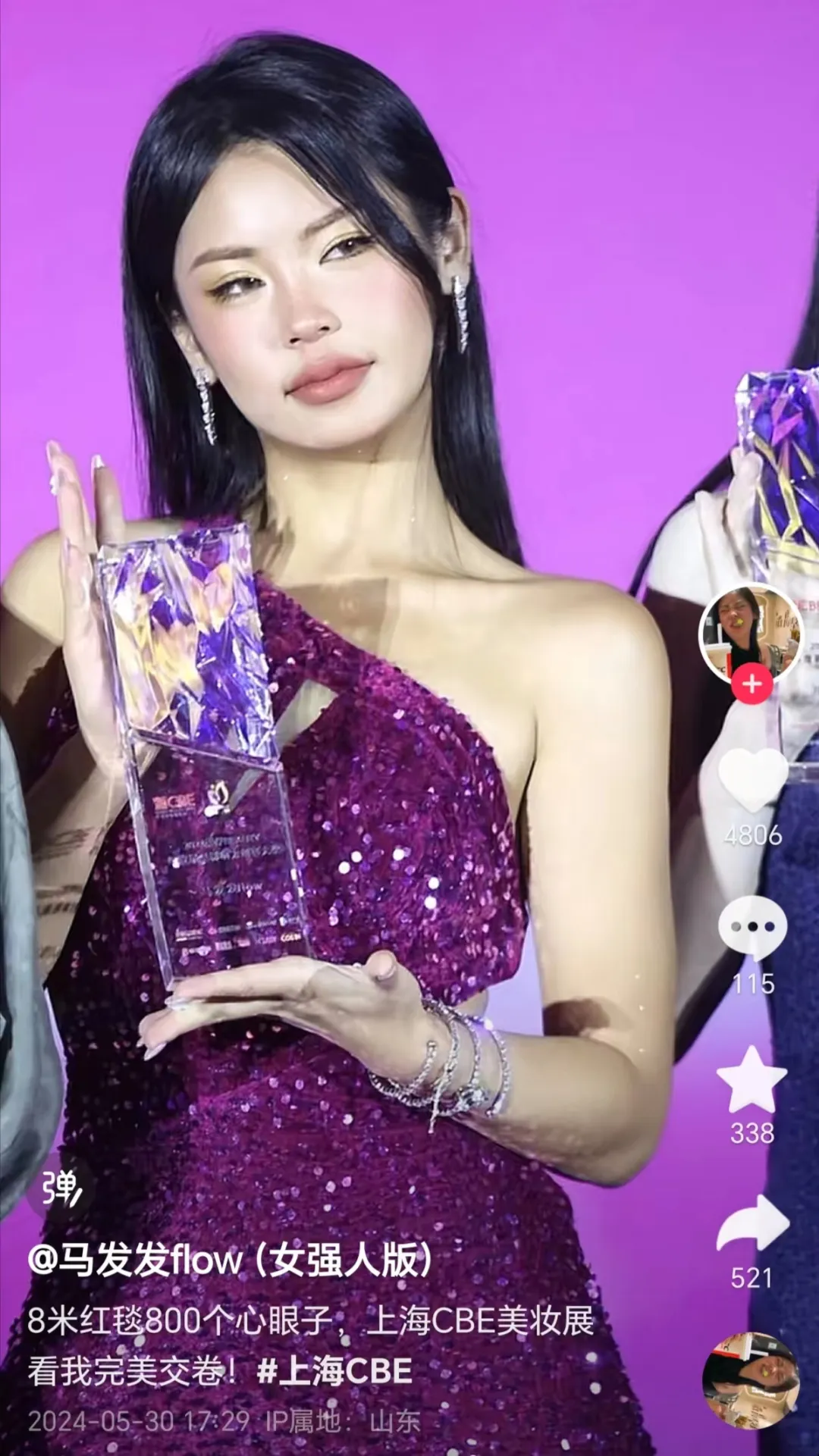This screenshot has width=819, height=1456.
Task: Open the spinning music disc
Action: click(751, 1381)
